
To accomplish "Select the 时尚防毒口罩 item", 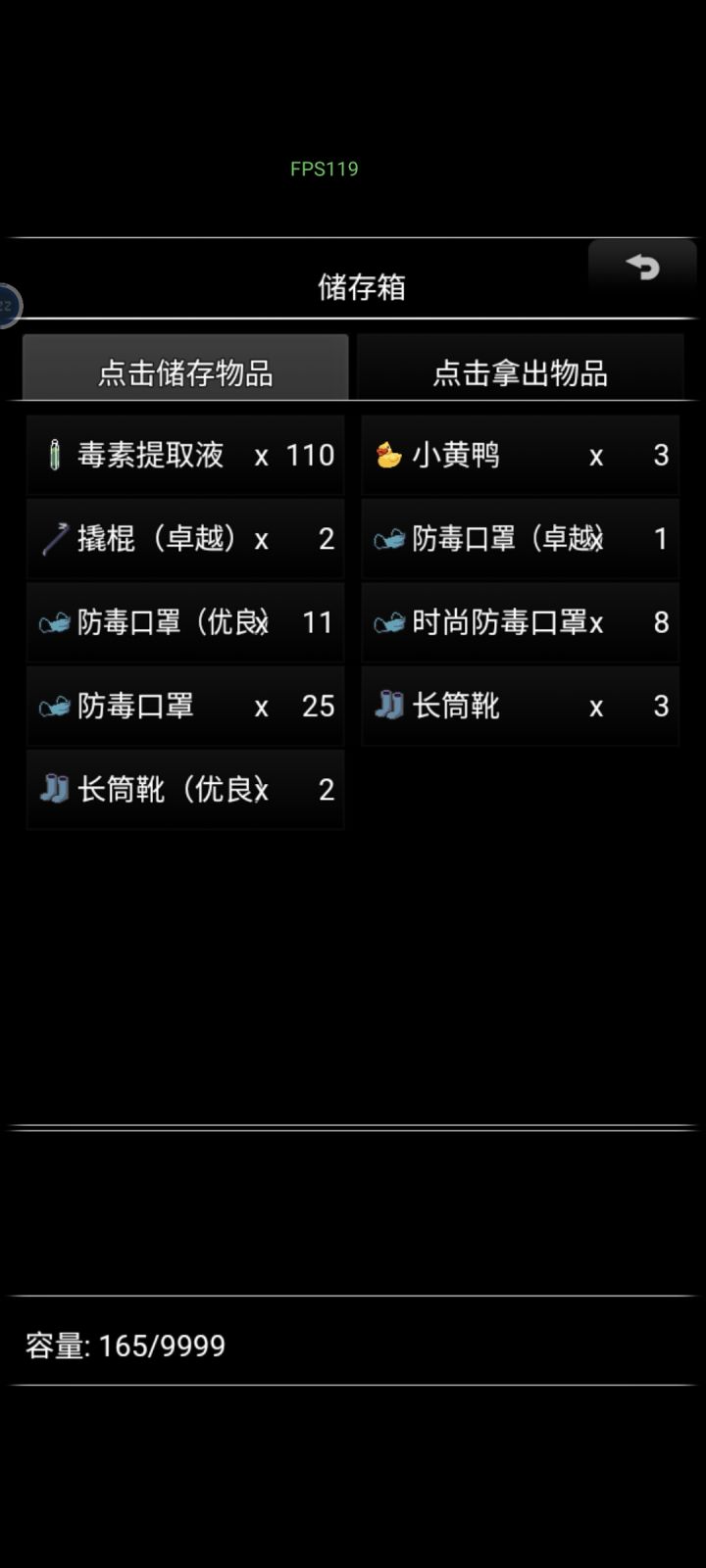I will [520, 622].
